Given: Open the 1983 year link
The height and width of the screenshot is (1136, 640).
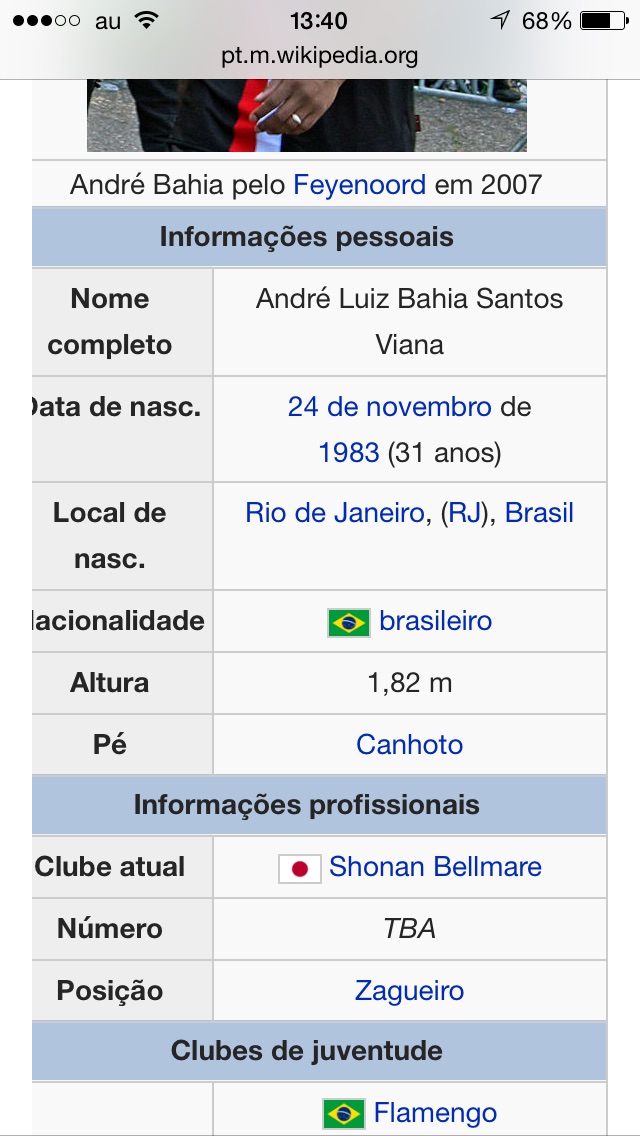Looking at the screenshot, I should [x=348, y=453].
